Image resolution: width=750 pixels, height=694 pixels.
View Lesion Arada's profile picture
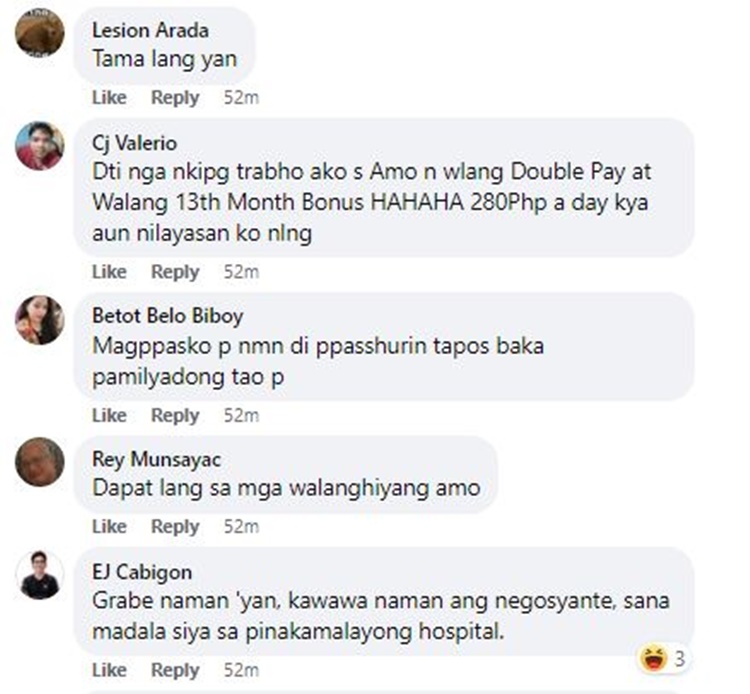[x=40, y=33]
